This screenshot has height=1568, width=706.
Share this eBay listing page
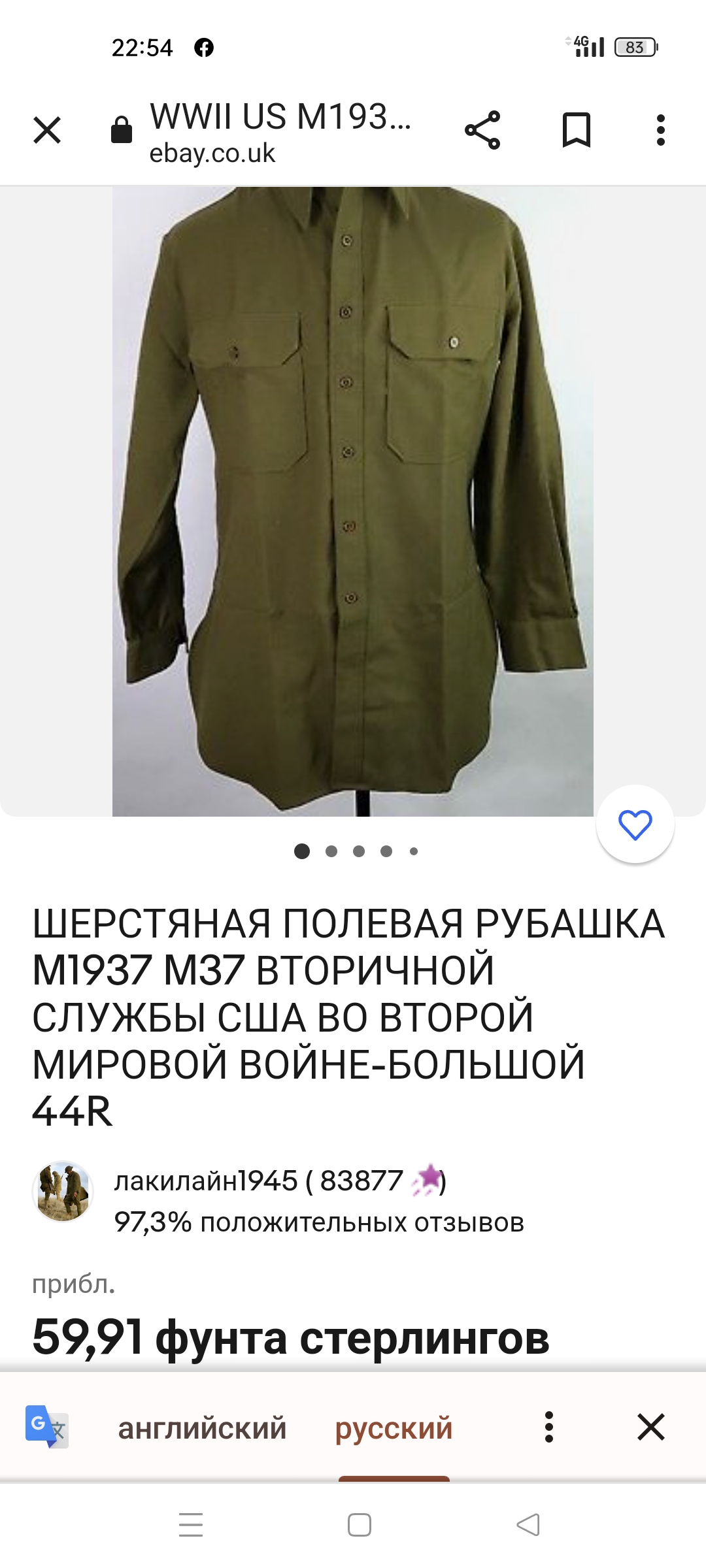[x=482, y=130]
